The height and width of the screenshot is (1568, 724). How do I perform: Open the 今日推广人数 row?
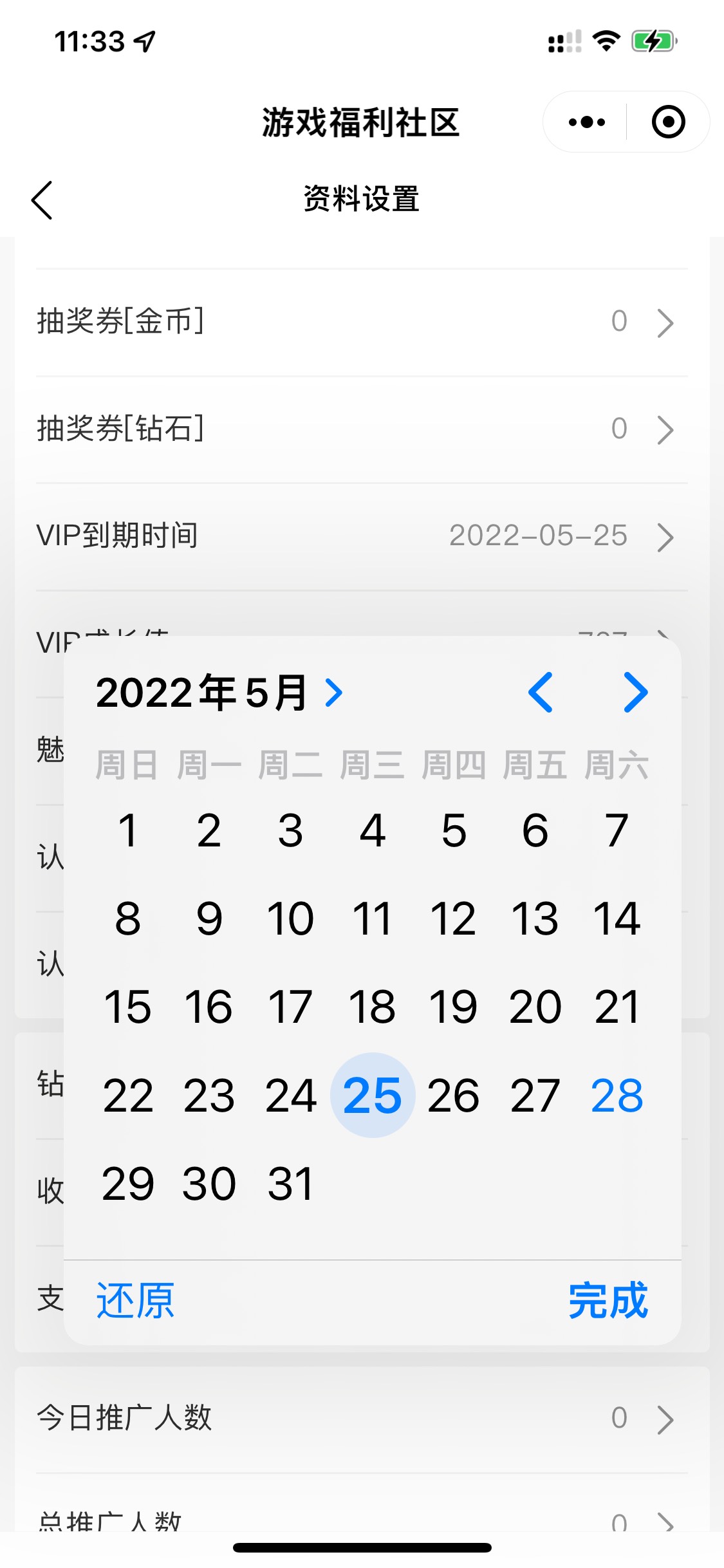coord(362,1418)
